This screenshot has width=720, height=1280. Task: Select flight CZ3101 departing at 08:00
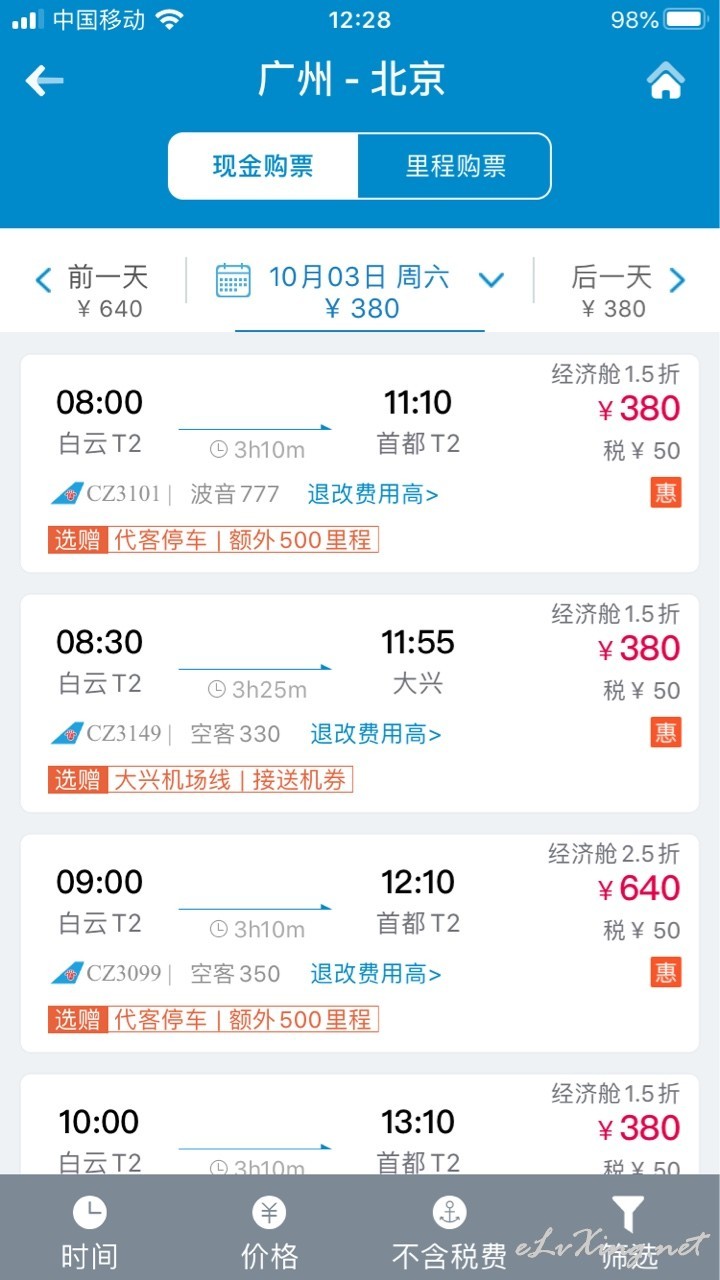[x=360, y=463]
